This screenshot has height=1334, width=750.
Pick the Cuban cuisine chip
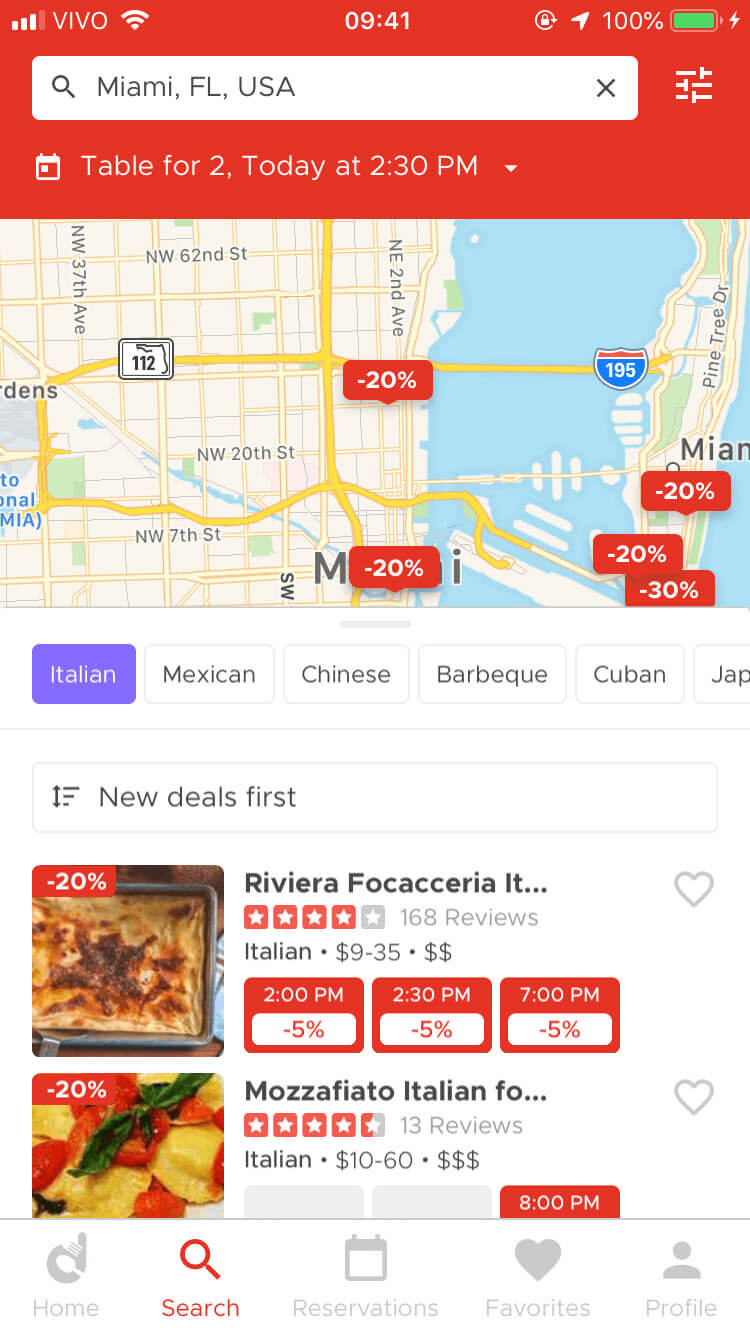pyautogui.click(x=629, y=674)
